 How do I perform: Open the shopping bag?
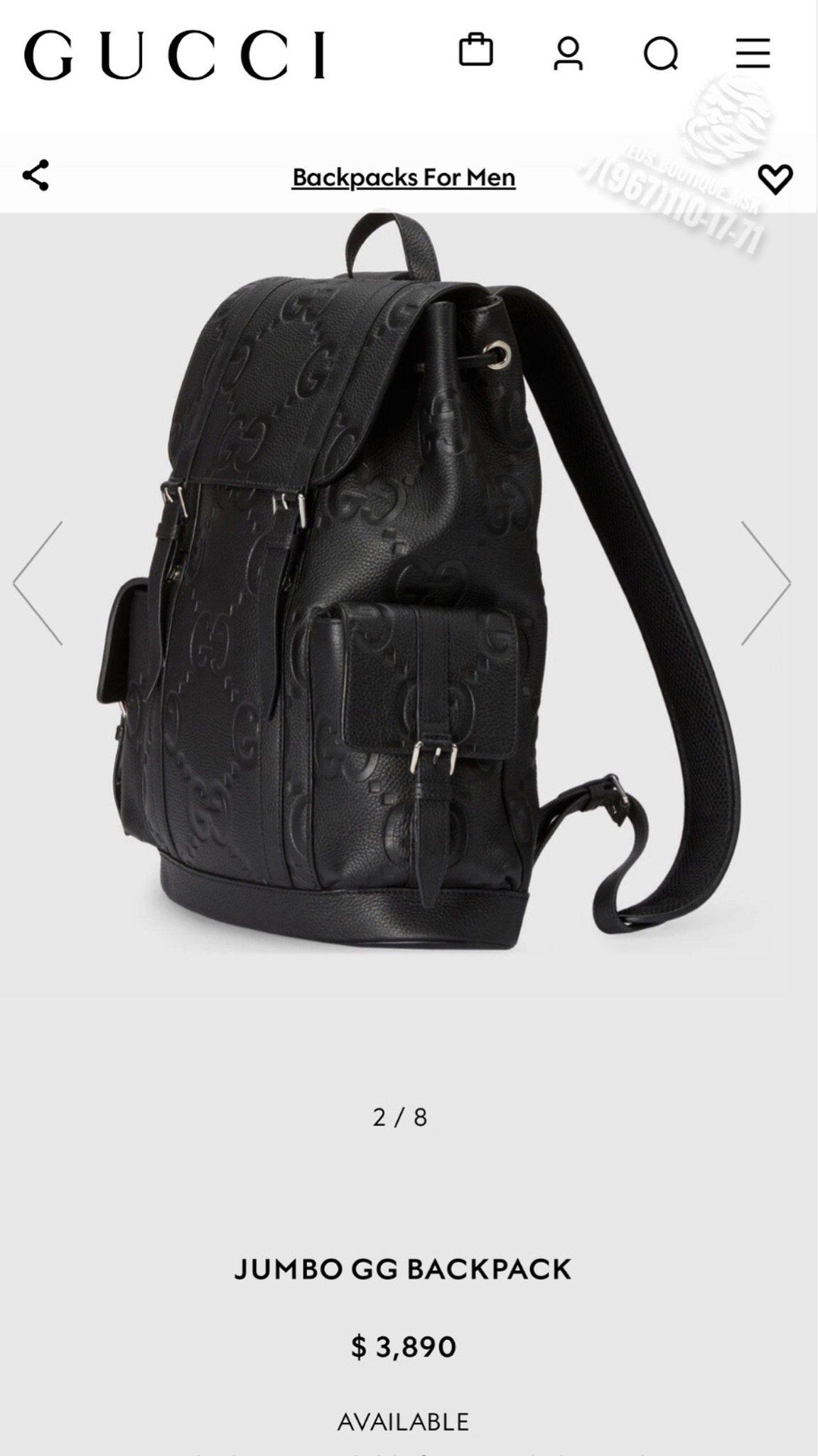click(x=475, y=50)
